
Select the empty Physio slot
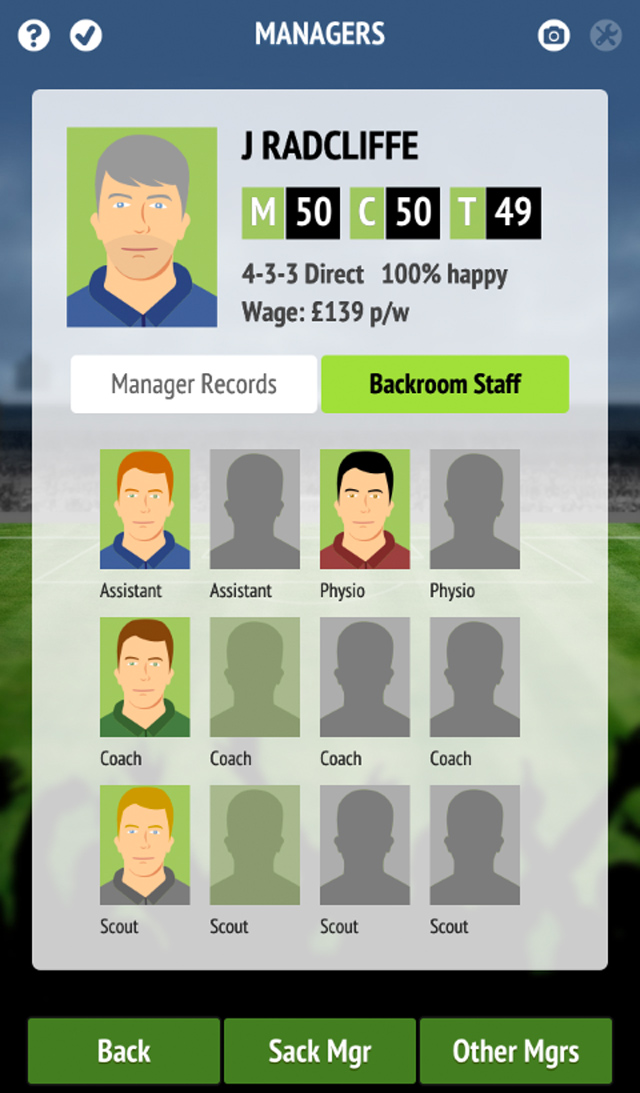click(x=475, y=509)
